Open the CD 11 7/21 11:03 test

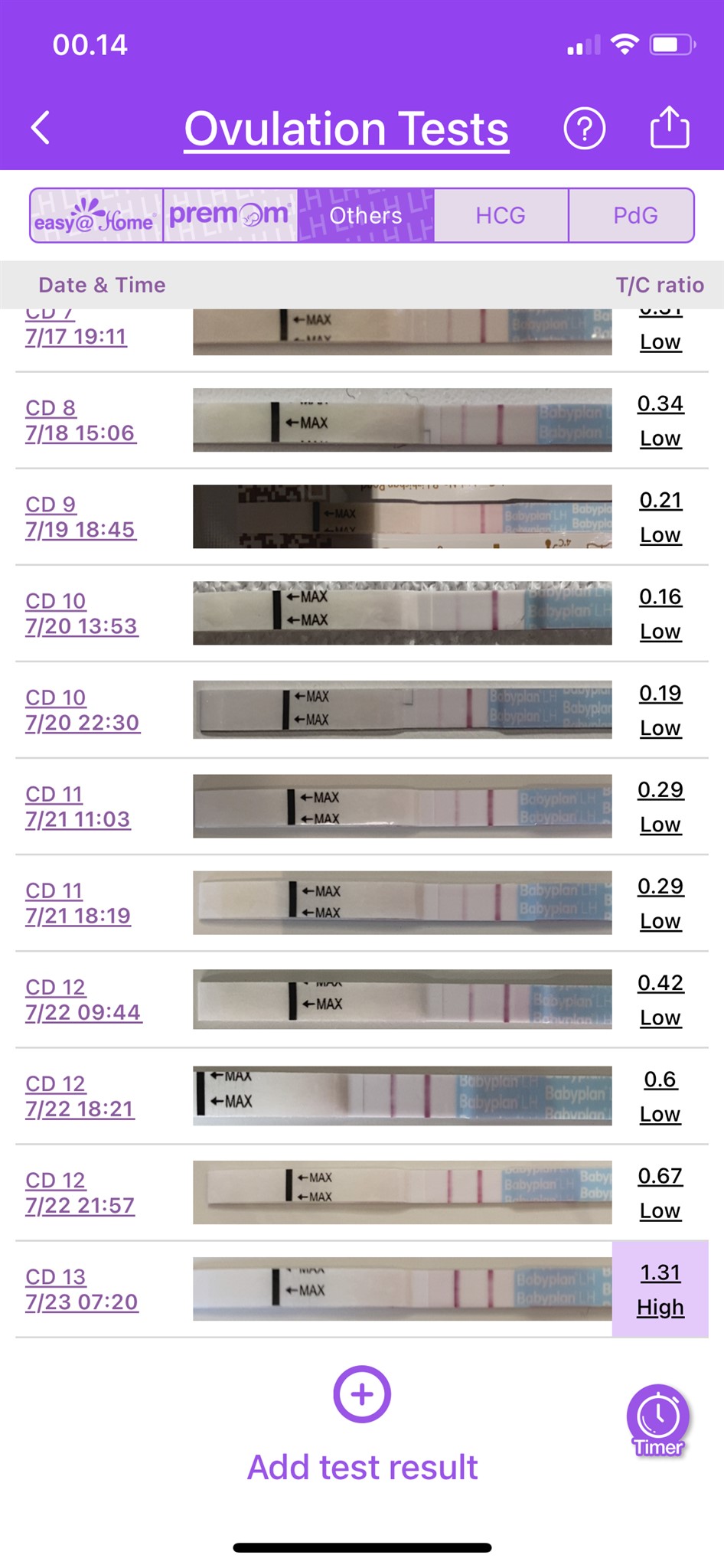click(77, 806)
